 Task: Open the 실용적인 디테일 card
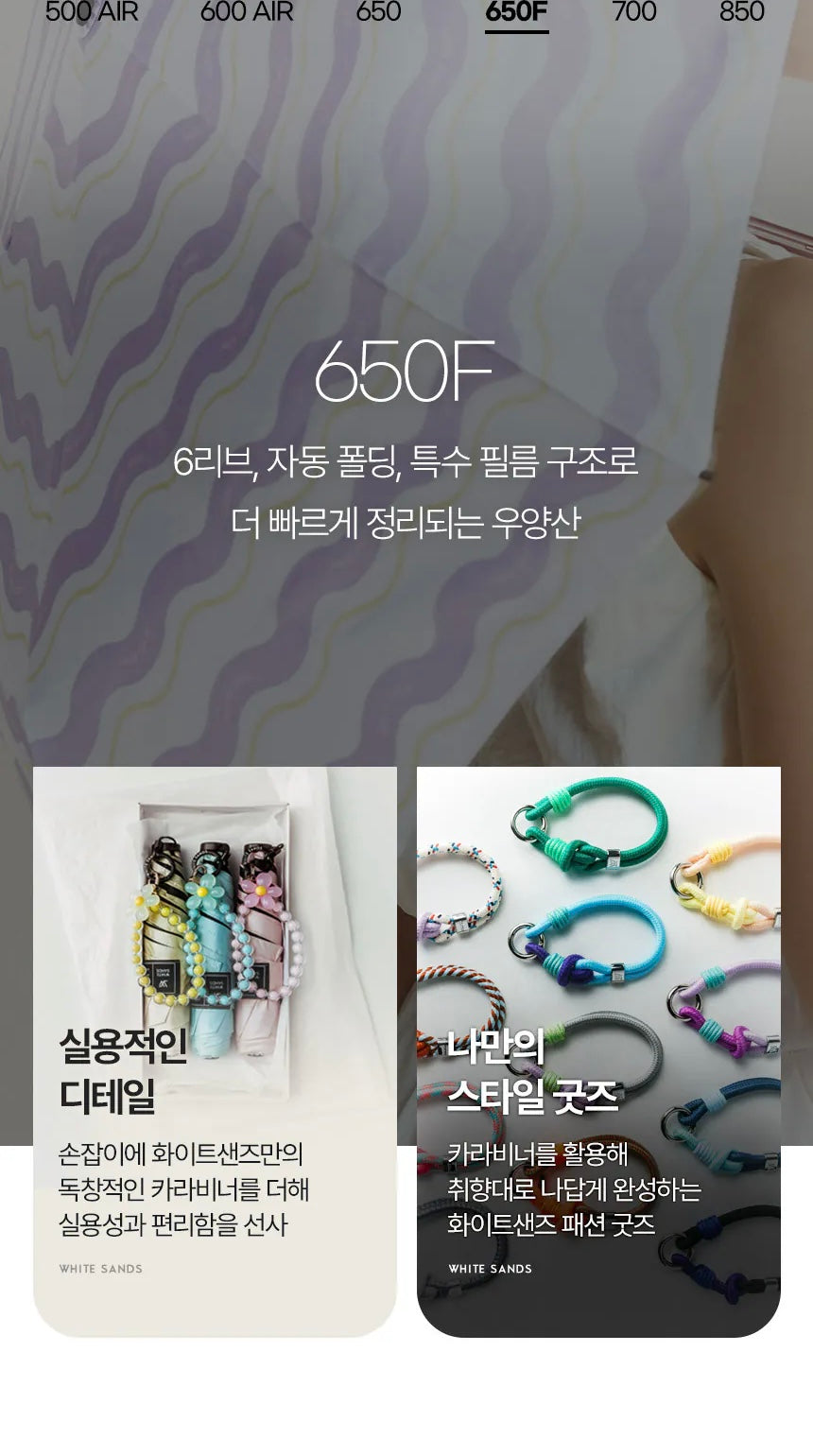tap(215, 1051)
